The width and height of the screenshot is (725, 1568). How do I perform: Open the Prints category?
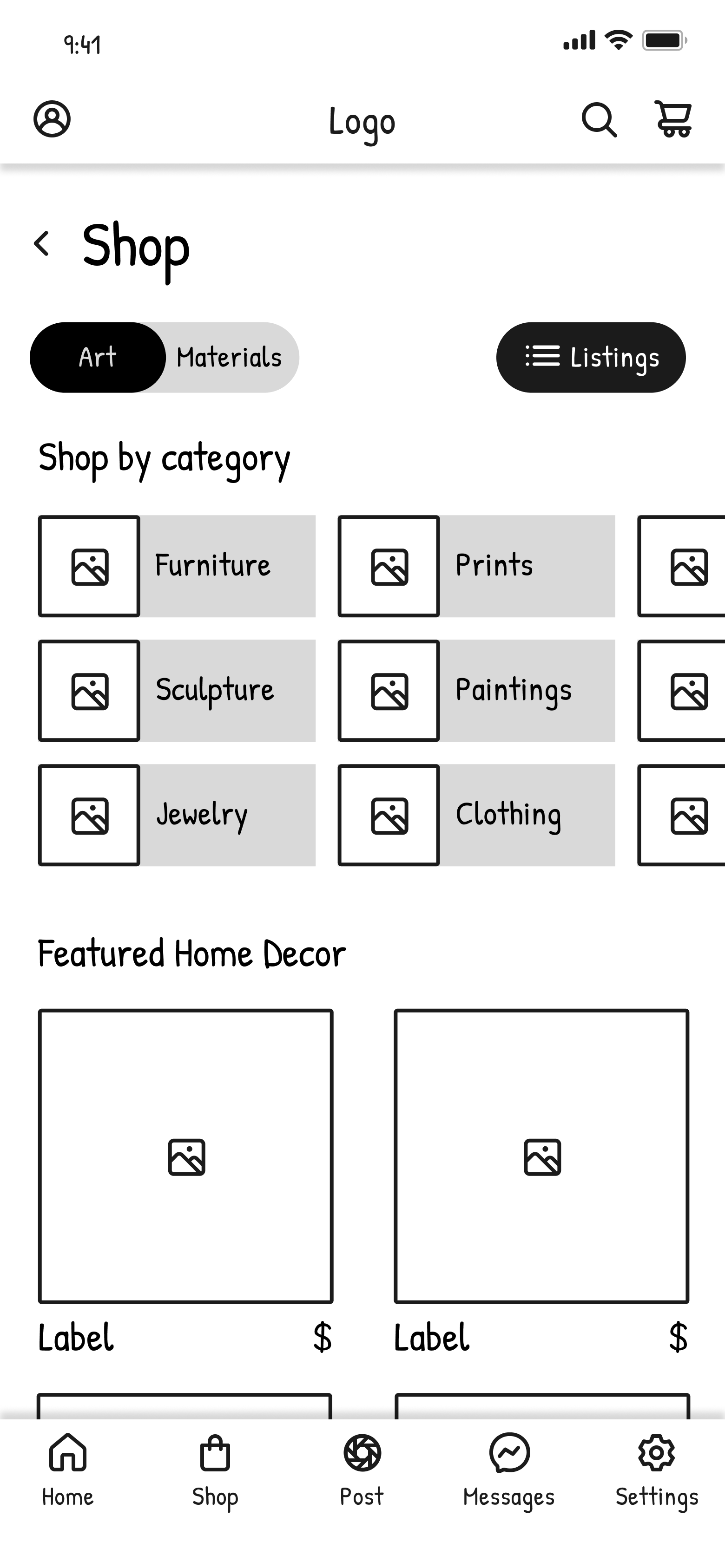(476, 566)
